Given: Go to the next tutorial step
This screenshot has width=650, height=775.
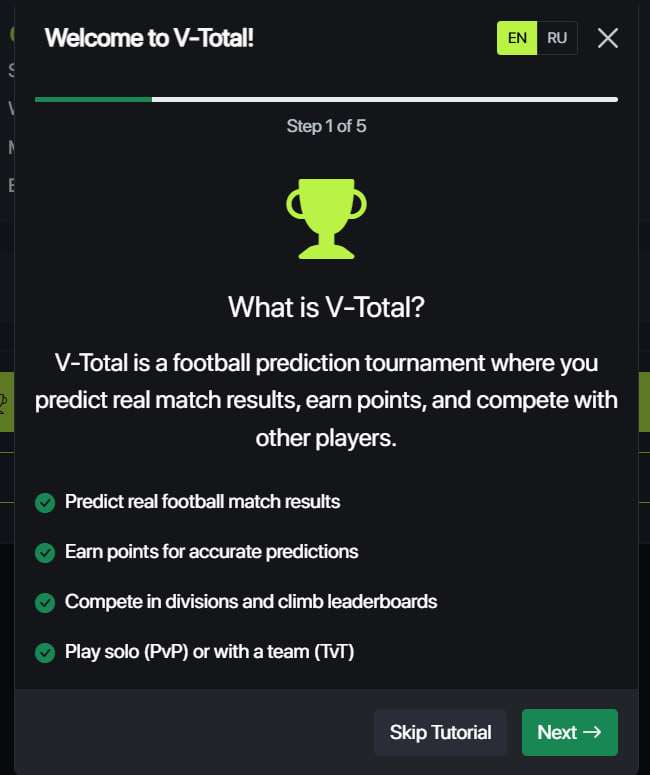Looking at the screenshot, I should click(x=569, y=732).
